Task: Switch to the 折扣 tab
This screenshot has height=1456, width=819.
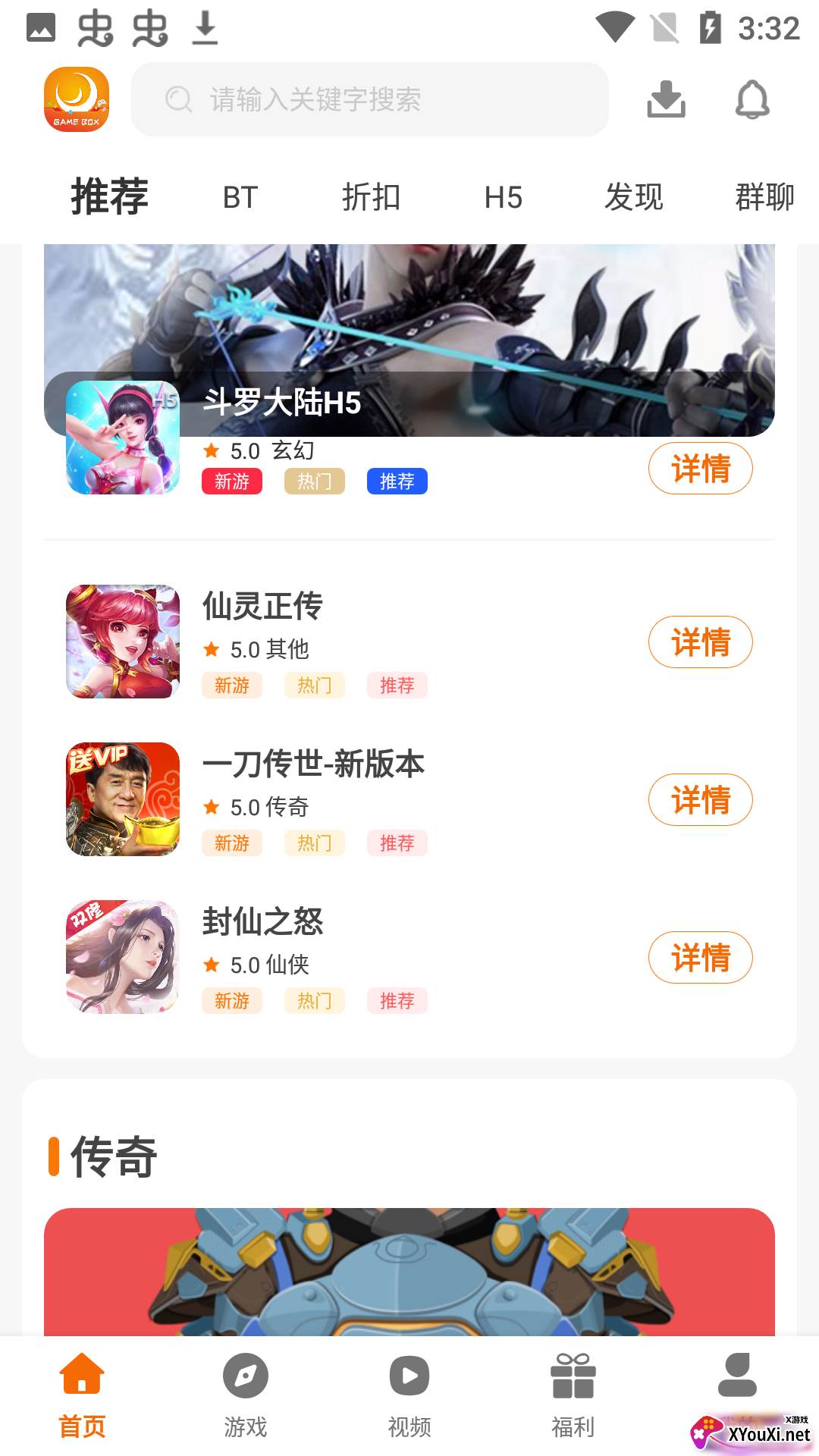Action: [371, 197]
